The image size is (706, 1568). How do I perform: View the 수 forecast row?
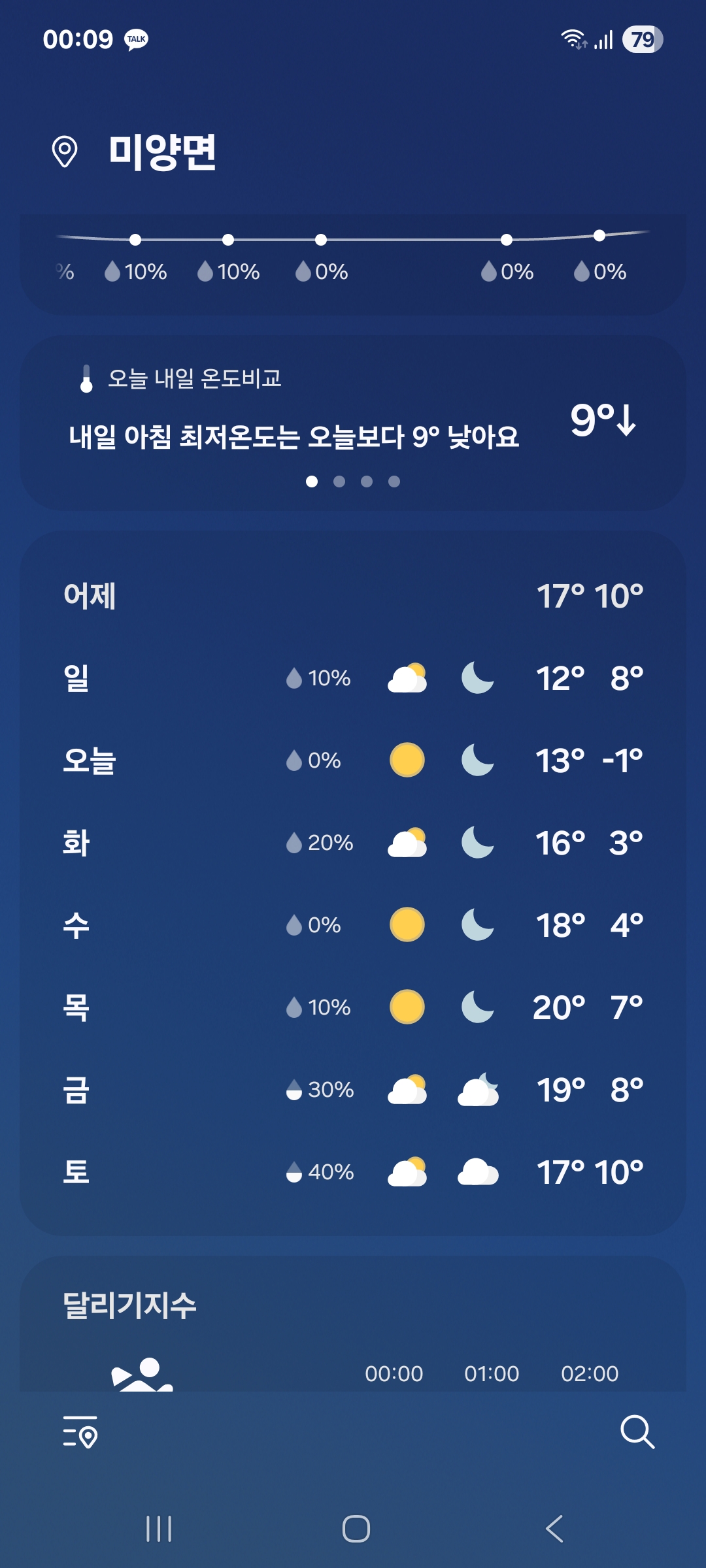353,925
